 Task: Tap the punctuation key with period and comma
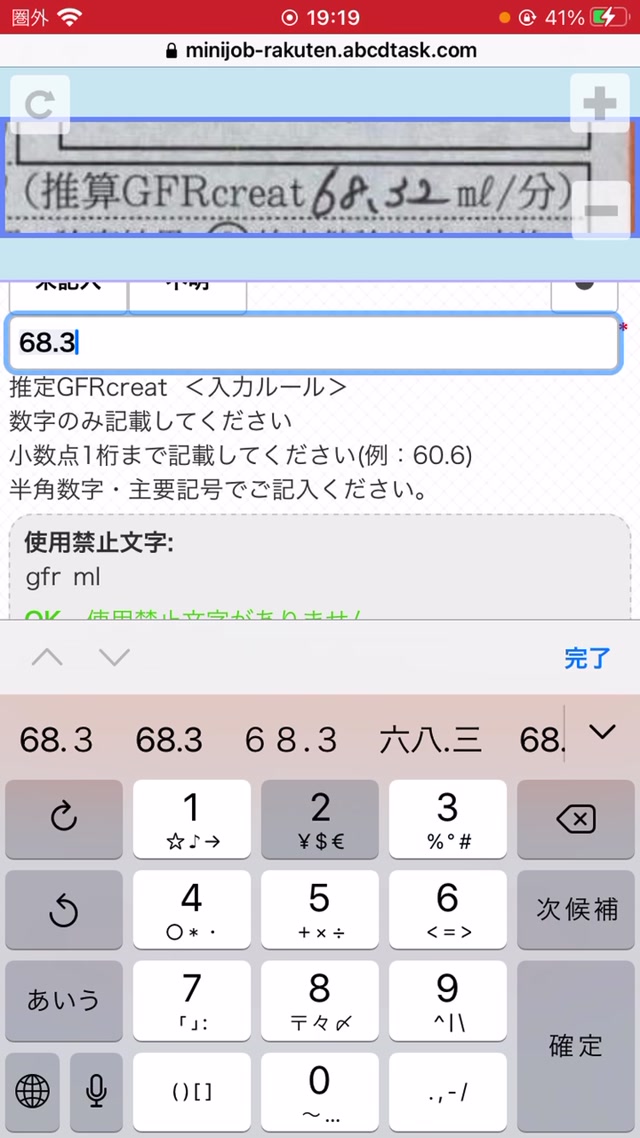(448, 1090)
